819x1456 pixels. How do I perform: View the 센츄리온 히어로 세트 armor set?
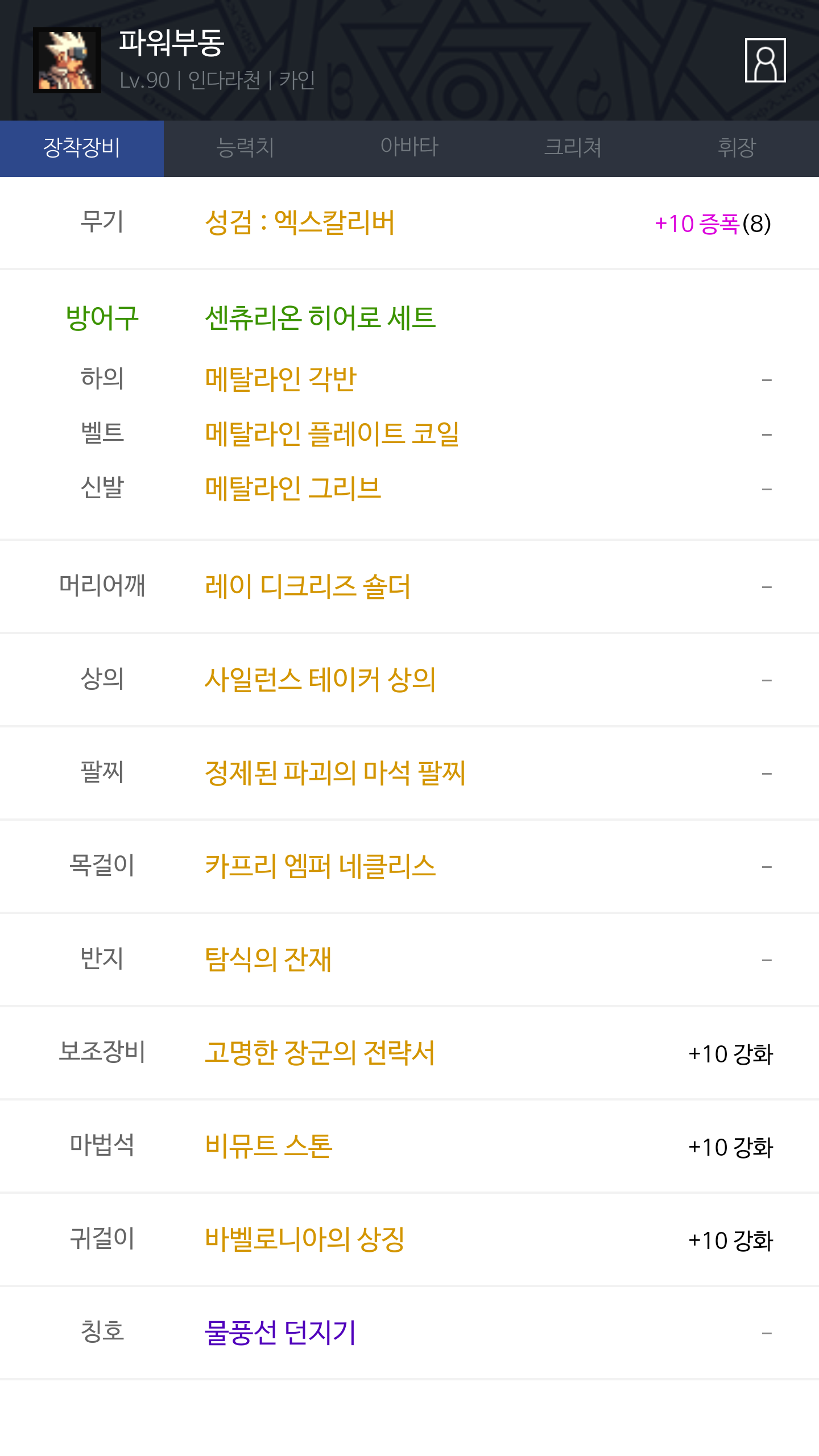320,317
